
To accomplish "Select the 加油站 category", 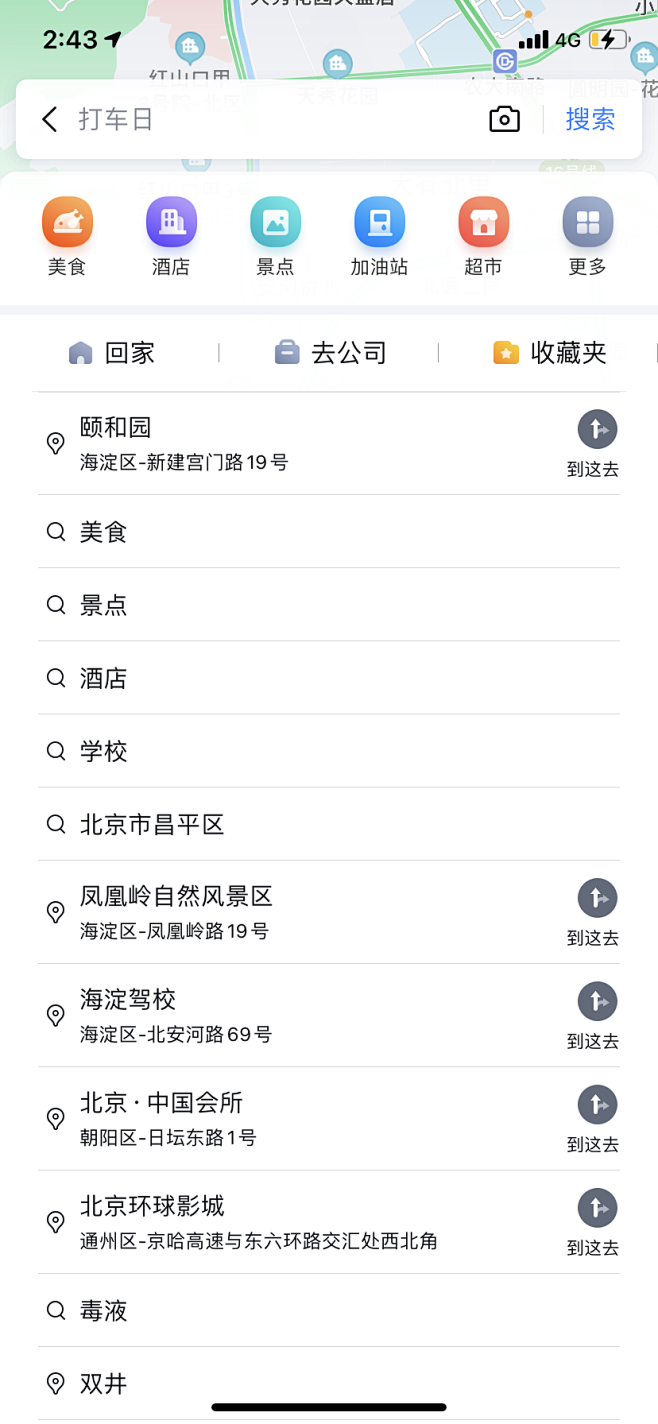I will pos(379,236).
